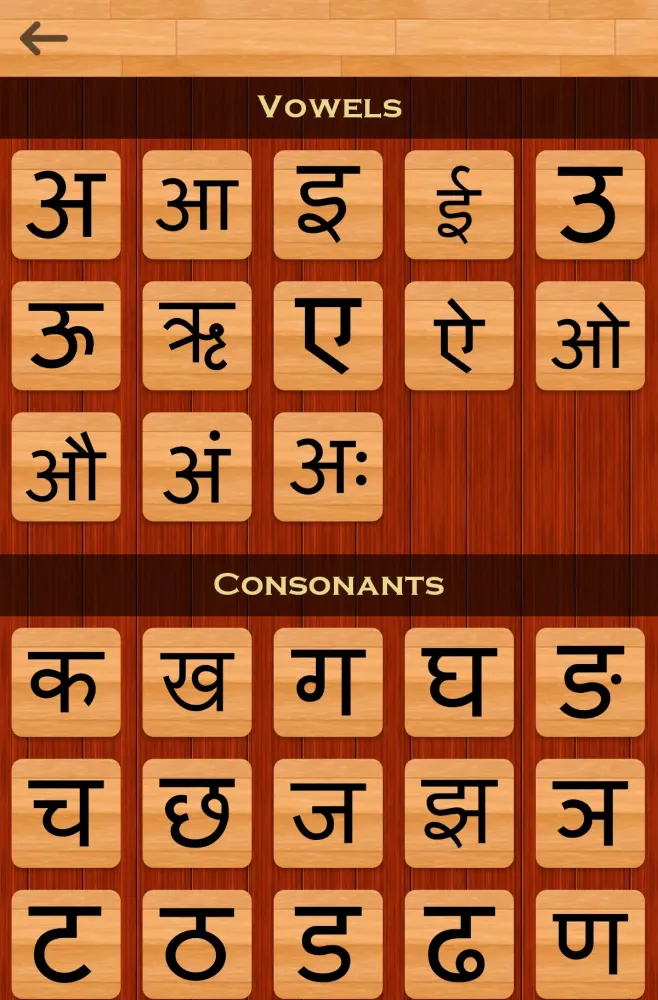Go back using the arrow icon
658x1000 pixels.
pyautogui.click(x=43, y=38)
